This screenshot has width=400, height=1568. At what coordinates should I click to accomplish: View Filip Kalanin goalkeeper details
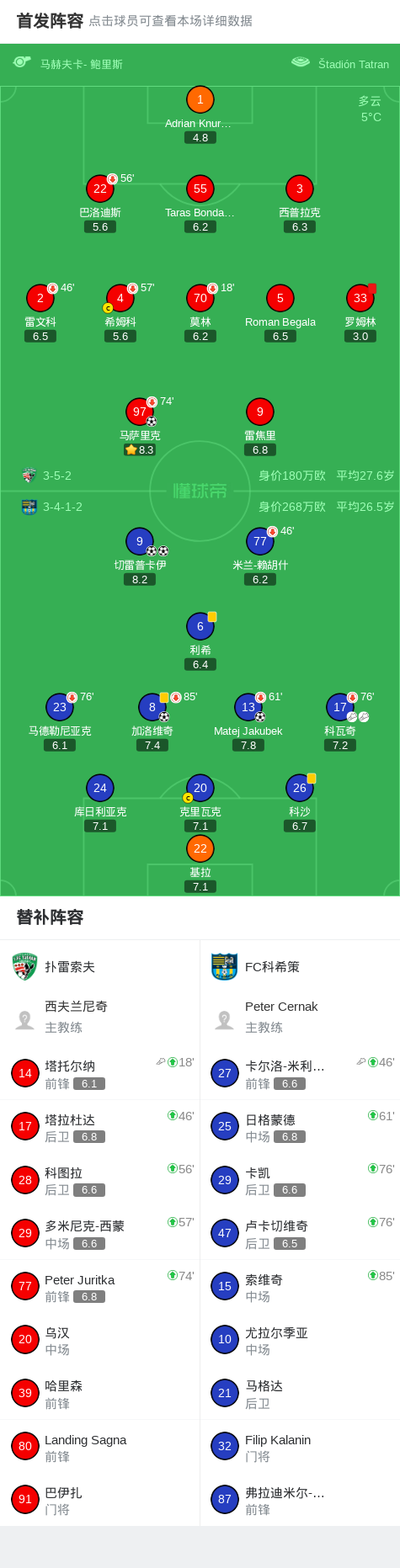pyautogui.click(x=300, y=1447)
